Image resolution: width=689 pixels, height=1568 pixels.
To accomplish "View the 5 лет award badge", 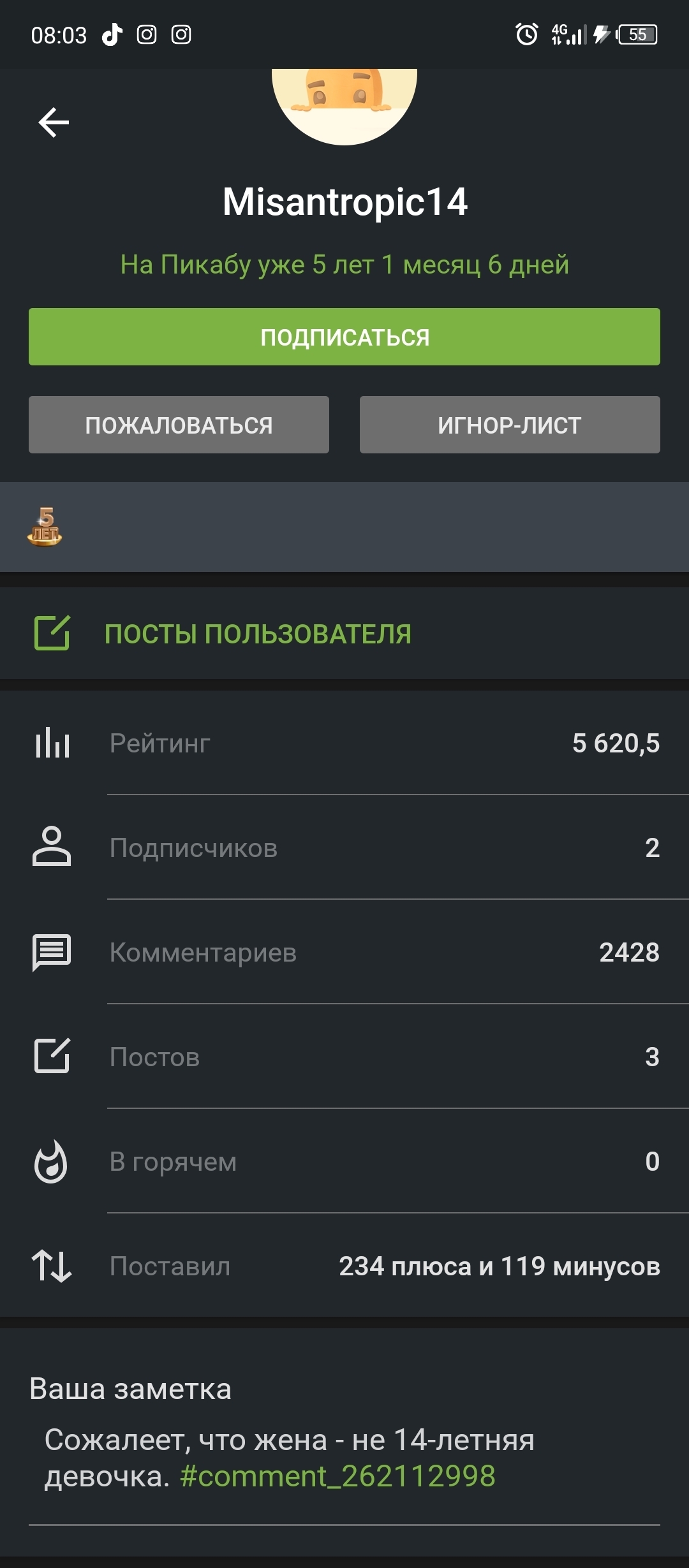I will click(45, 527).
